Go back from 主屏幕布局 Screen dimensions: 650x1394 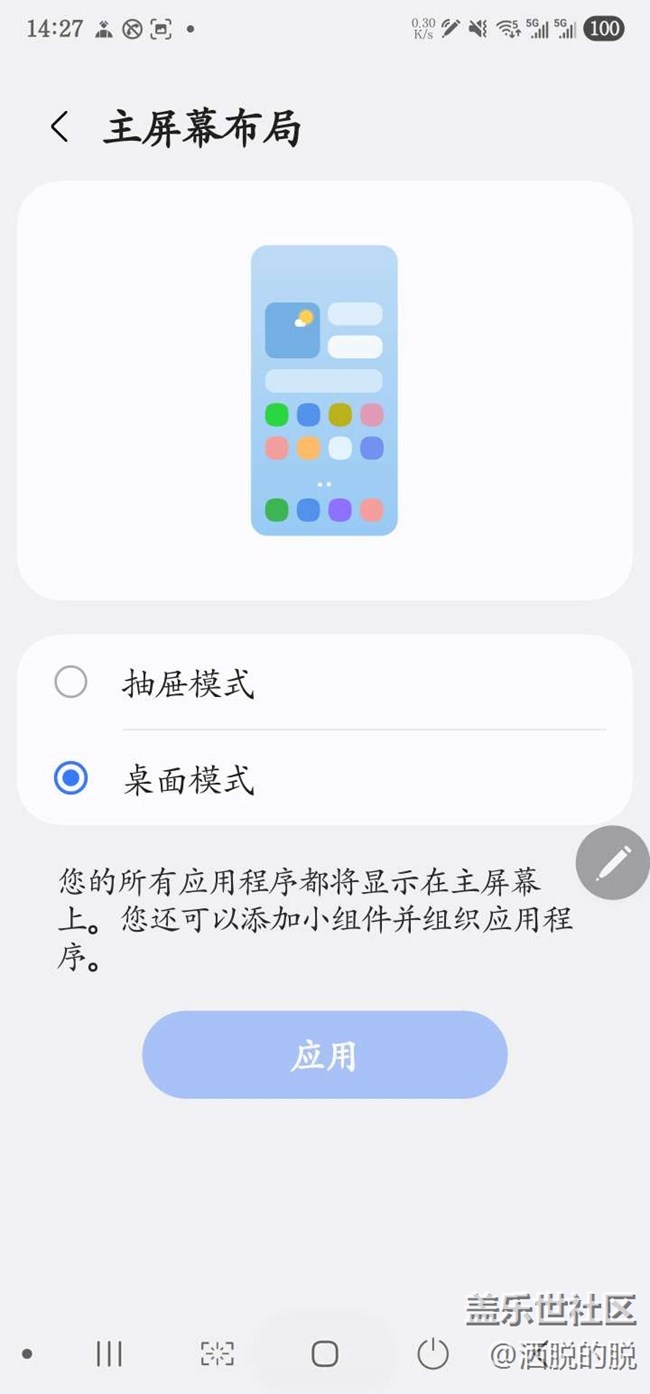(x=60, y=128)
